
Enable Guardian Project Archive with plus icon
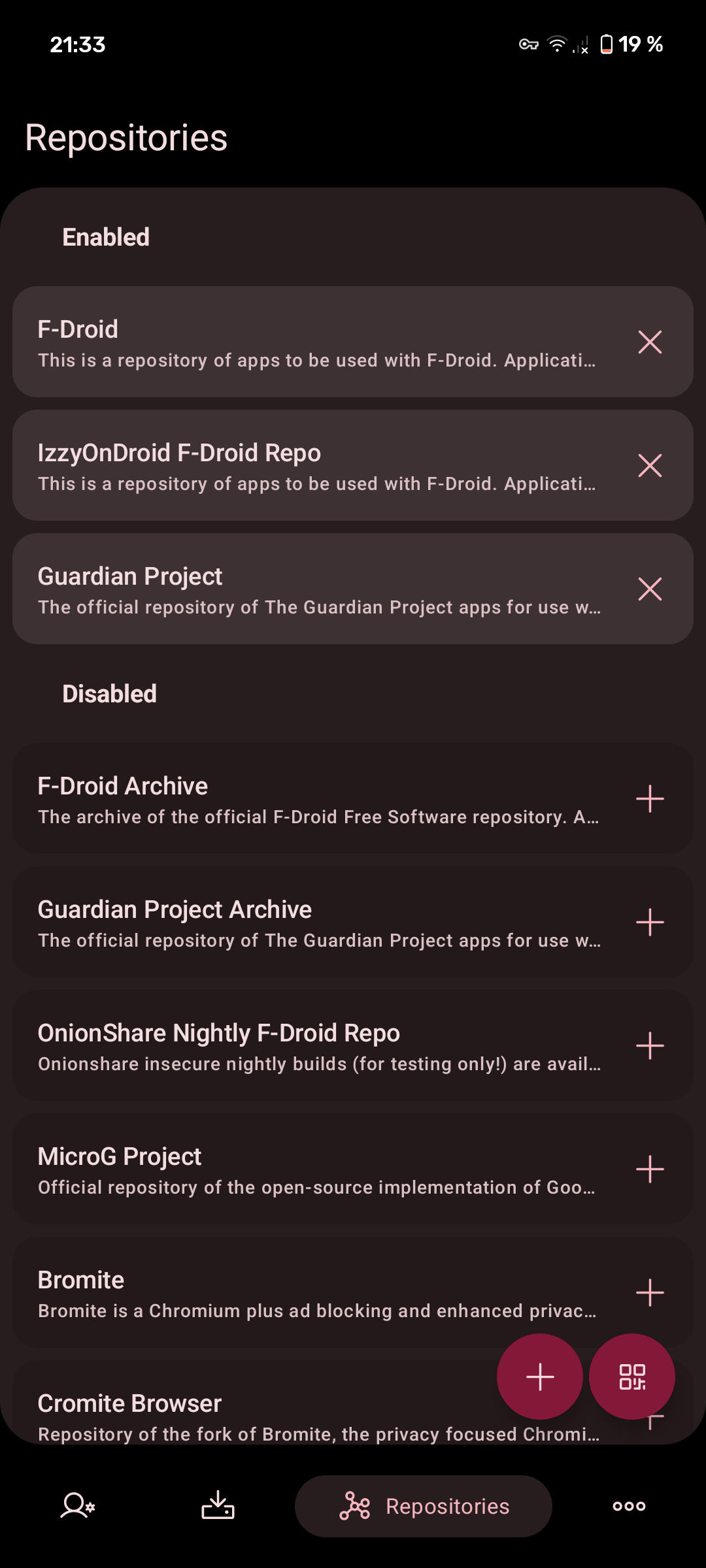tap(650, 922)
